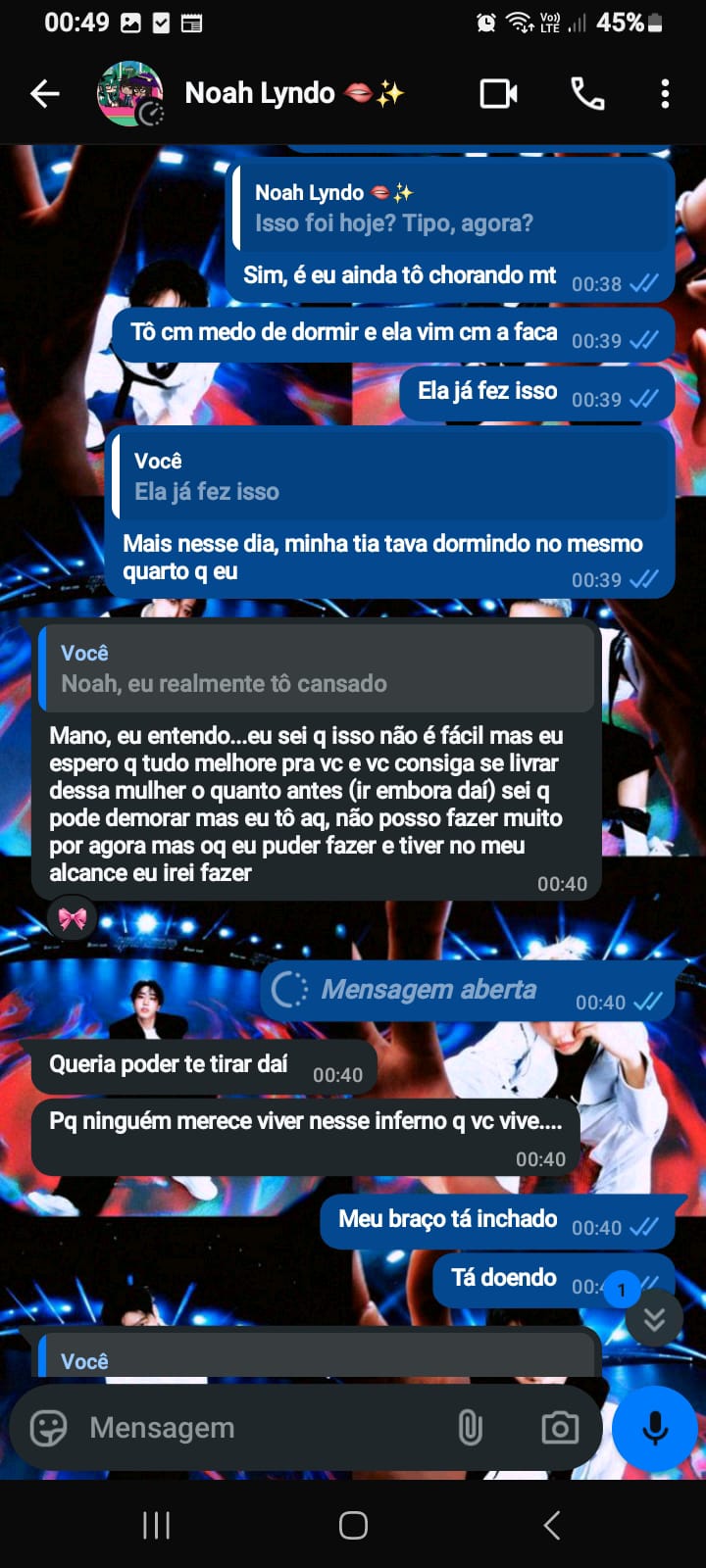Screen dimensions: 706x1568
Task: Jump to the latest unread message
Action: [x=654, y=1319]
